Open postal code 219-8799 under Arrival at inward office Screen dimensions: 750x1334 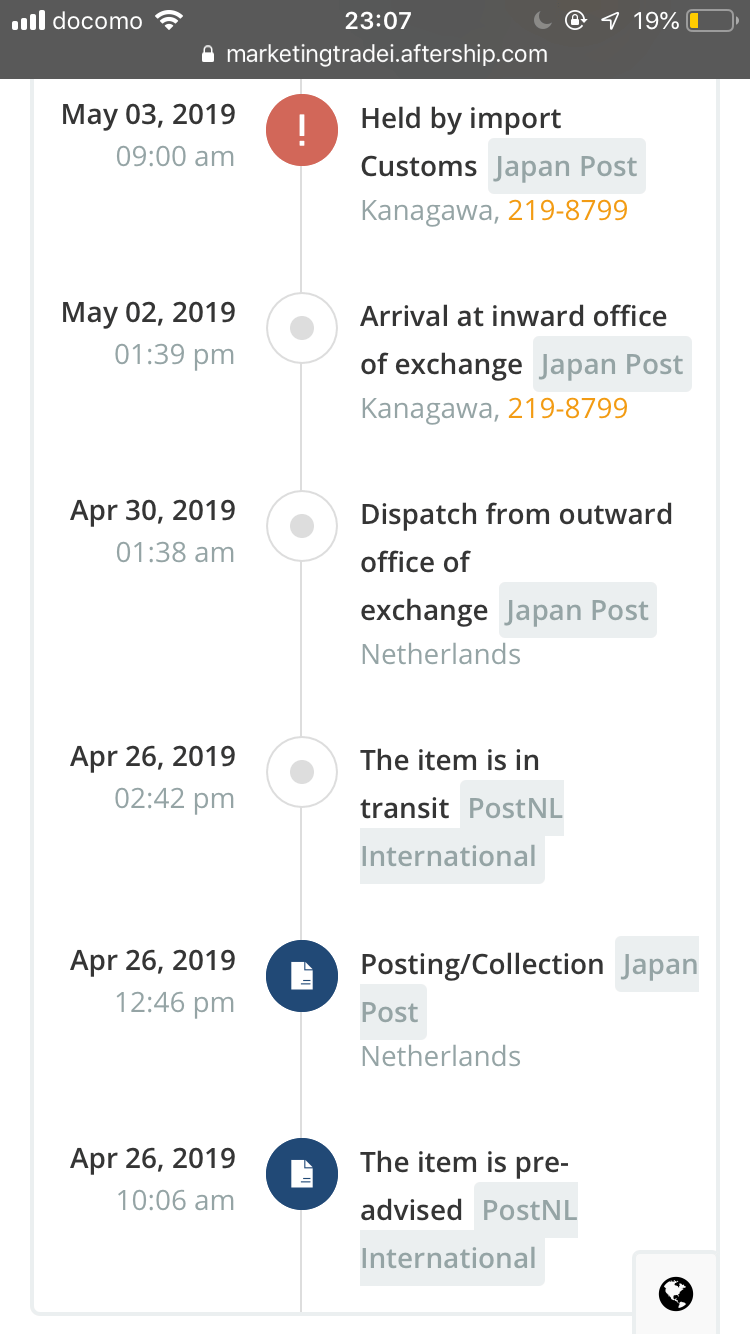(568, 408)
